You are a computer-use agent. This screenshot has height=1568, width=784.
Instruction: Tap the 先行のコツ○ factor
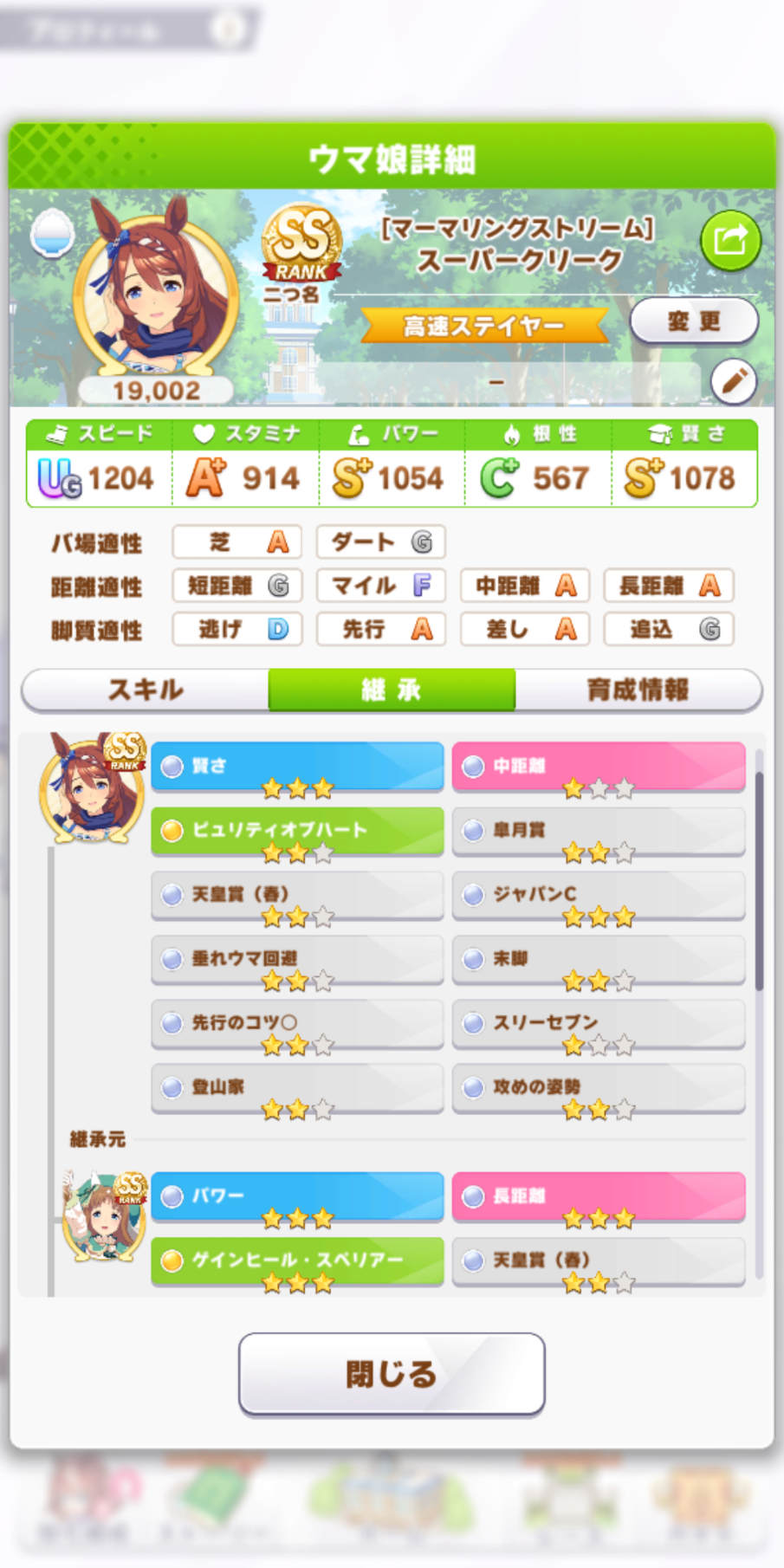(x=297, y=1023)
